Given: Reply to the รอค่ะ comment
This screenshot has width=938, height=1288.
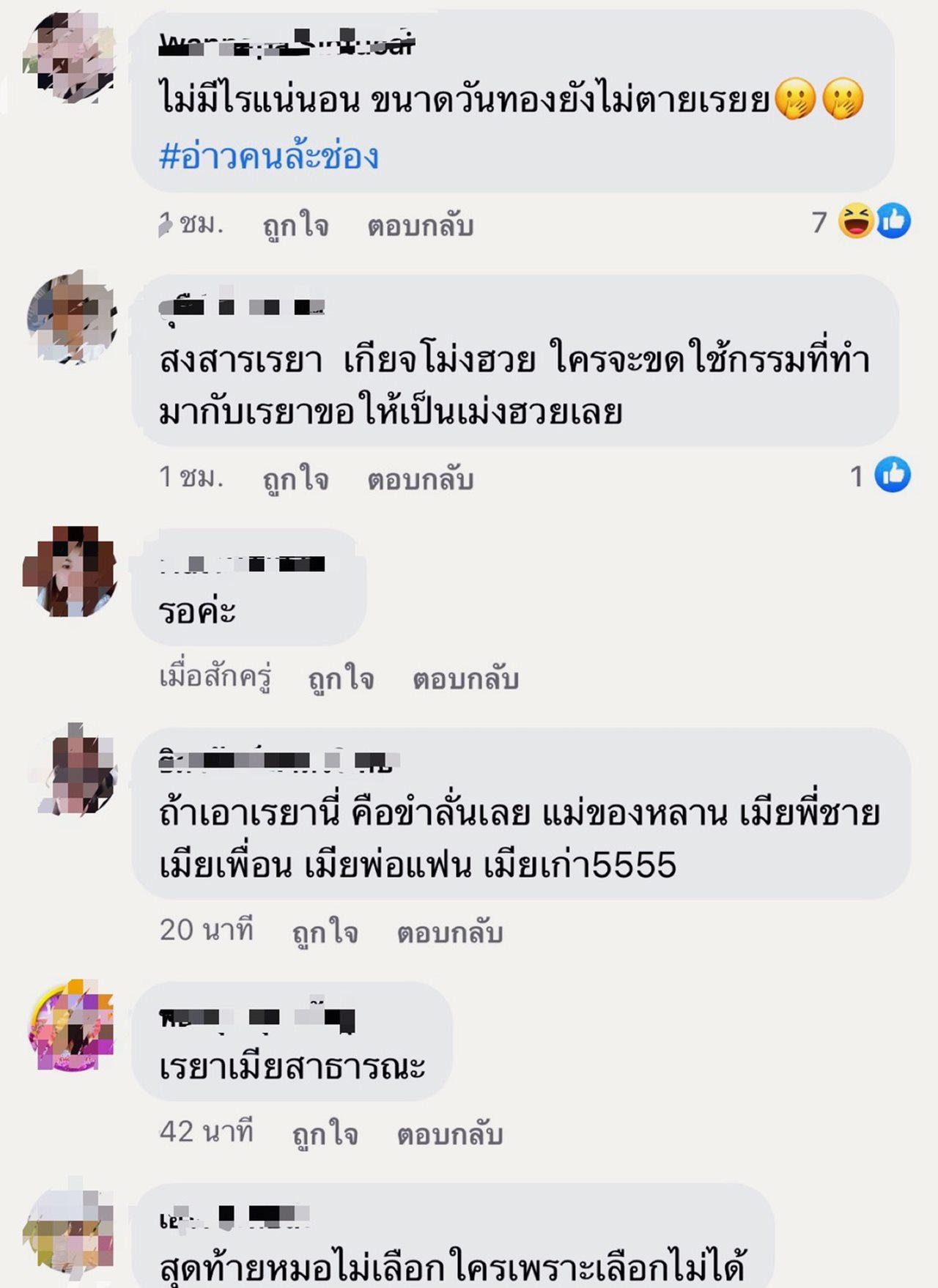Looking at the screenshot, I should point(465,678).
